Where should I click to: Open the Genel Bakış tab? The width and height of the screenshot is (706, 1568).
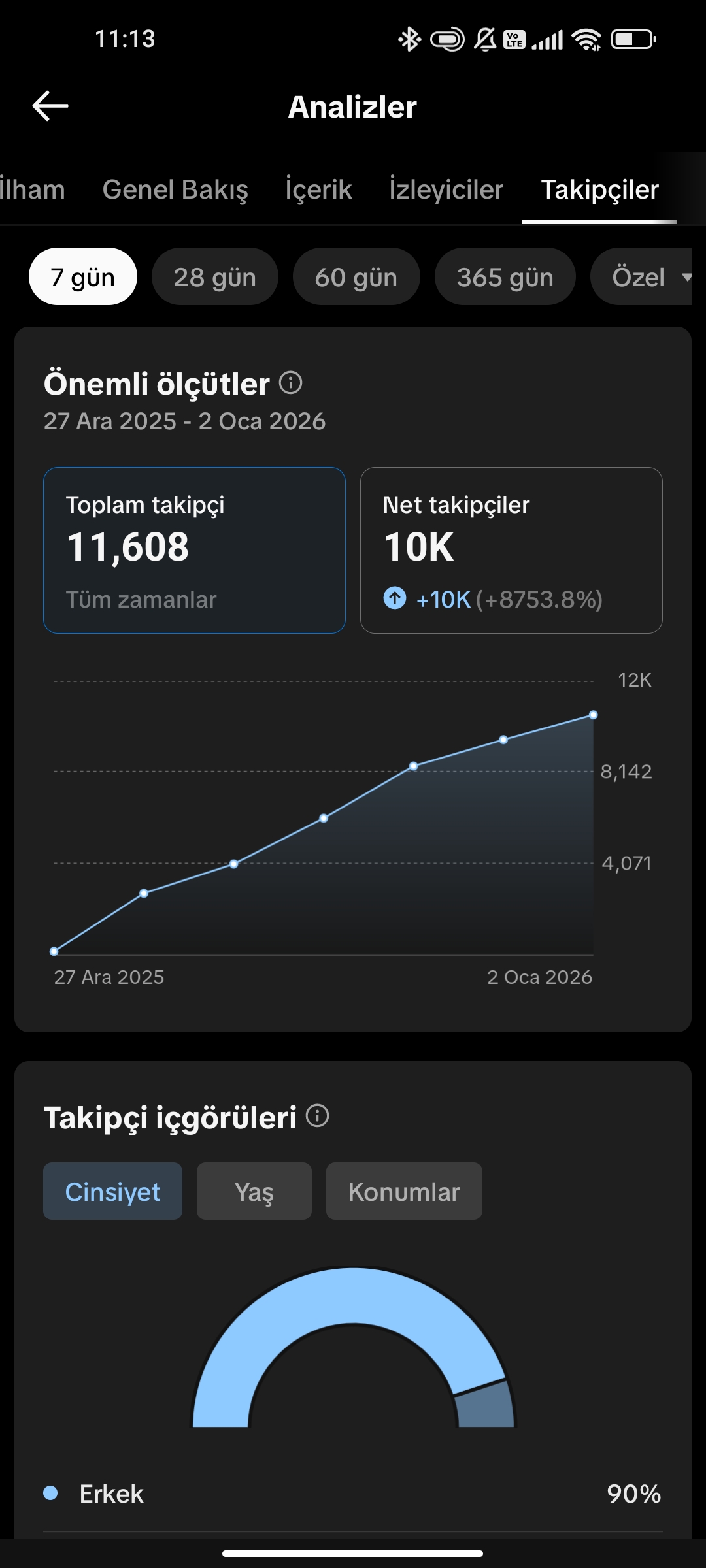175,189
